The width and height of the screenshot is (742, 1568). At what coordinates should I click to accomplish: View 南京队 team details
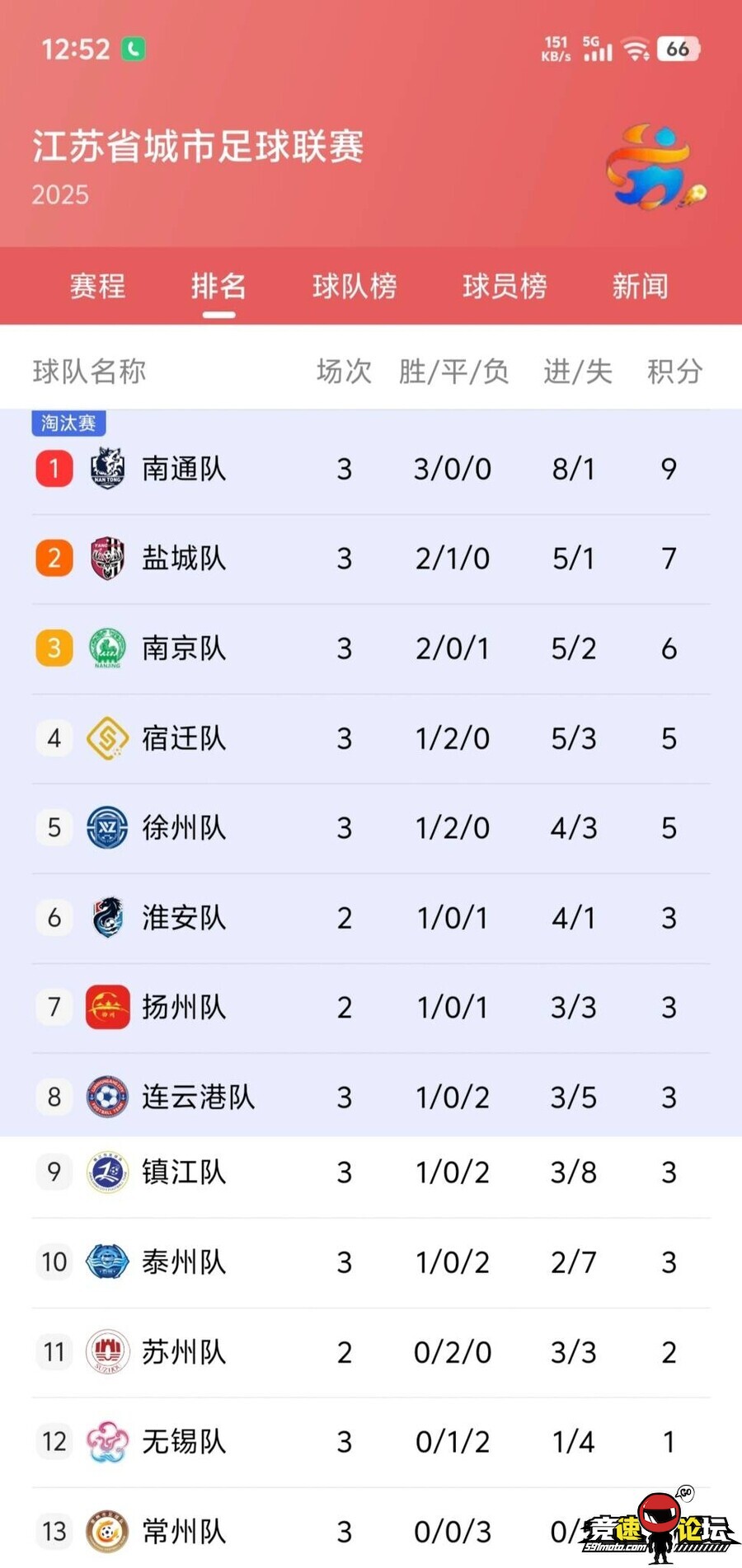tap(184, 648)
